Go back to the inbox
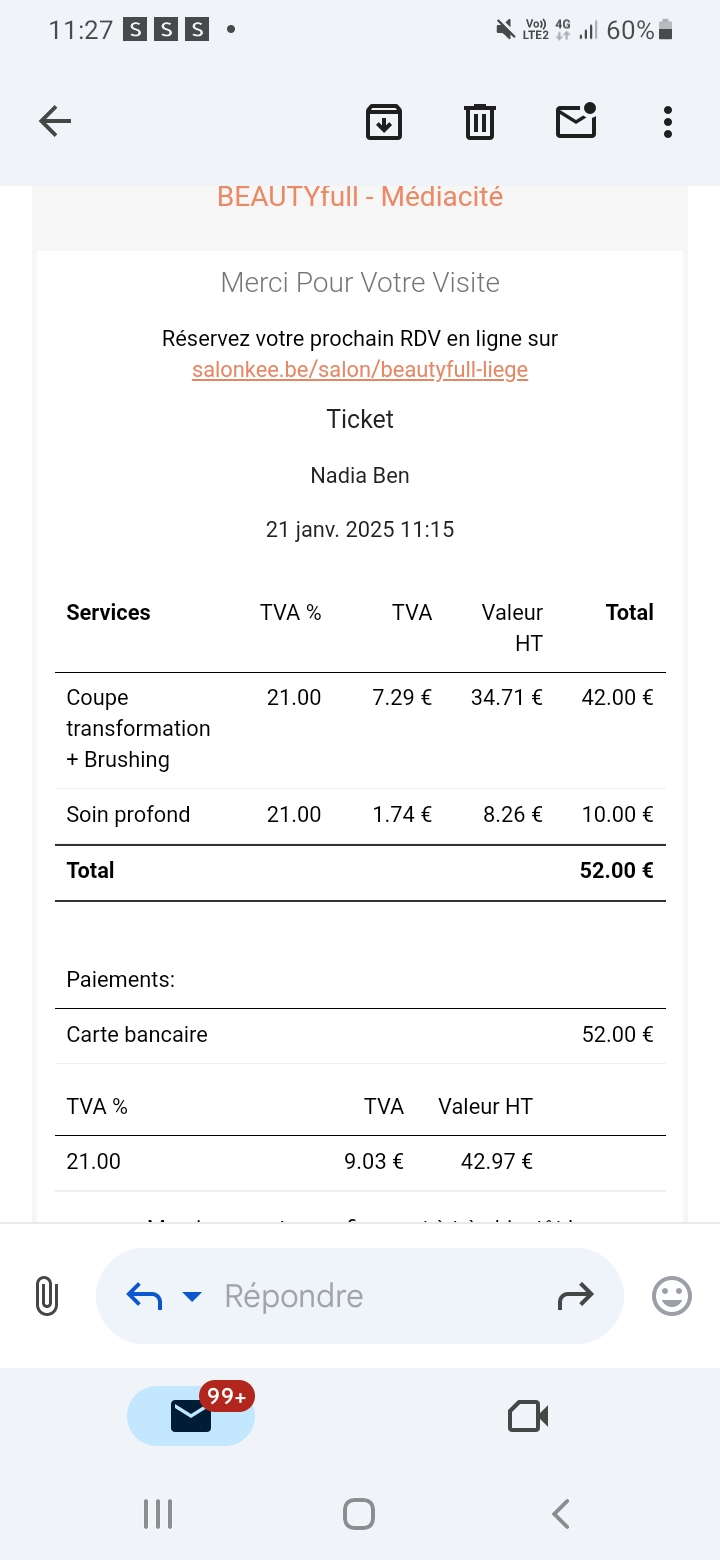The image size is (720, 1560). tap(55, 122)
